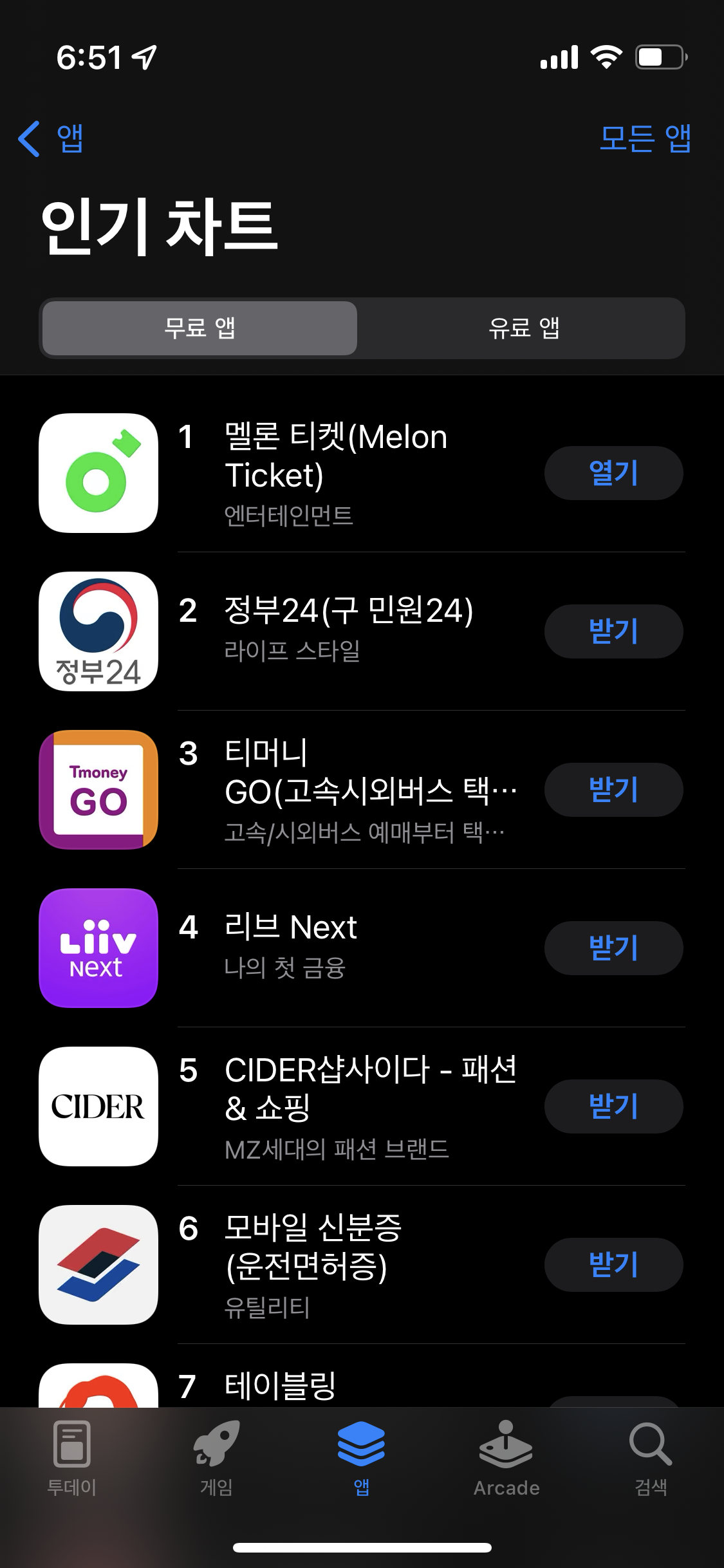Select the 무료 앱 segment

pos(198,328)
